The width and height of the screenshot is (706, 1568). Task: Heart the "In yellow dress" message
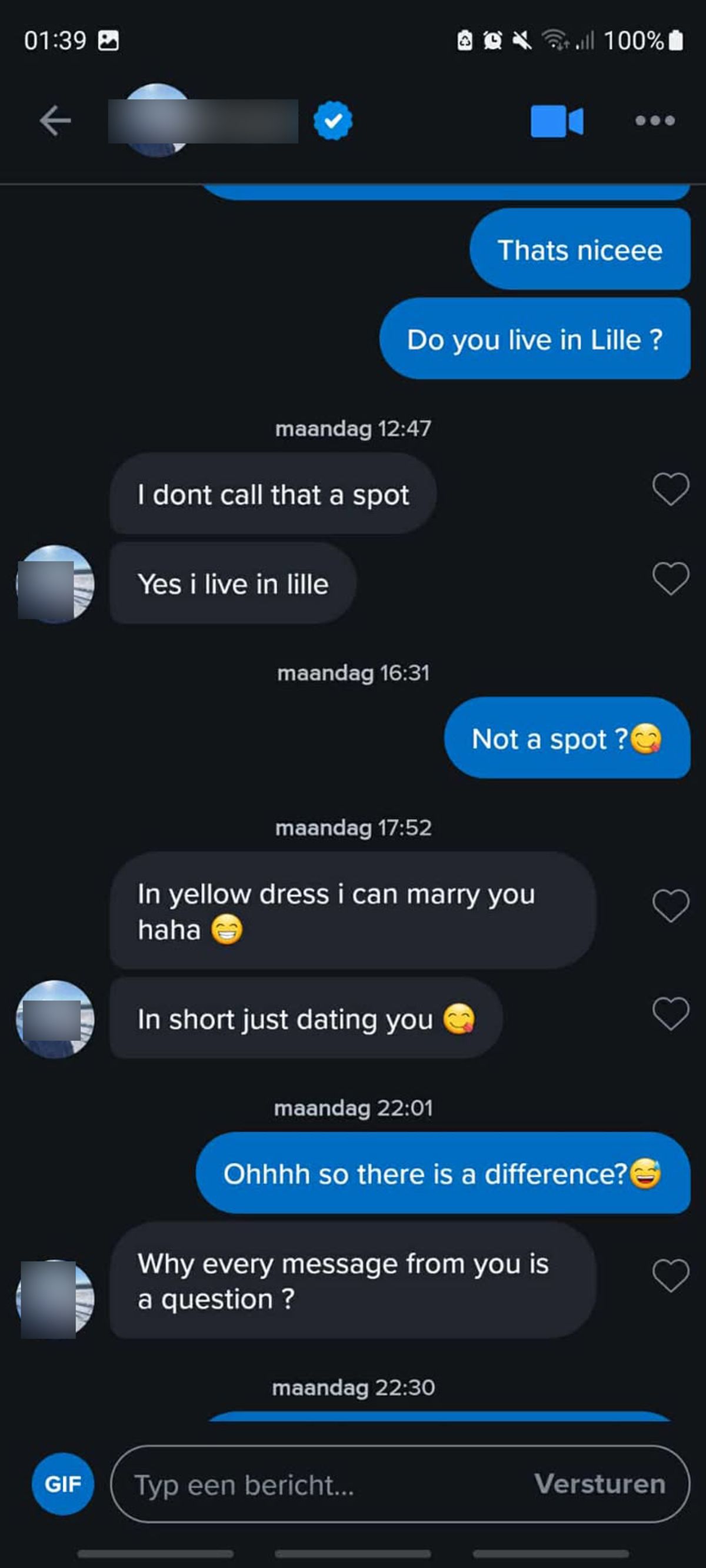[670, 905]
